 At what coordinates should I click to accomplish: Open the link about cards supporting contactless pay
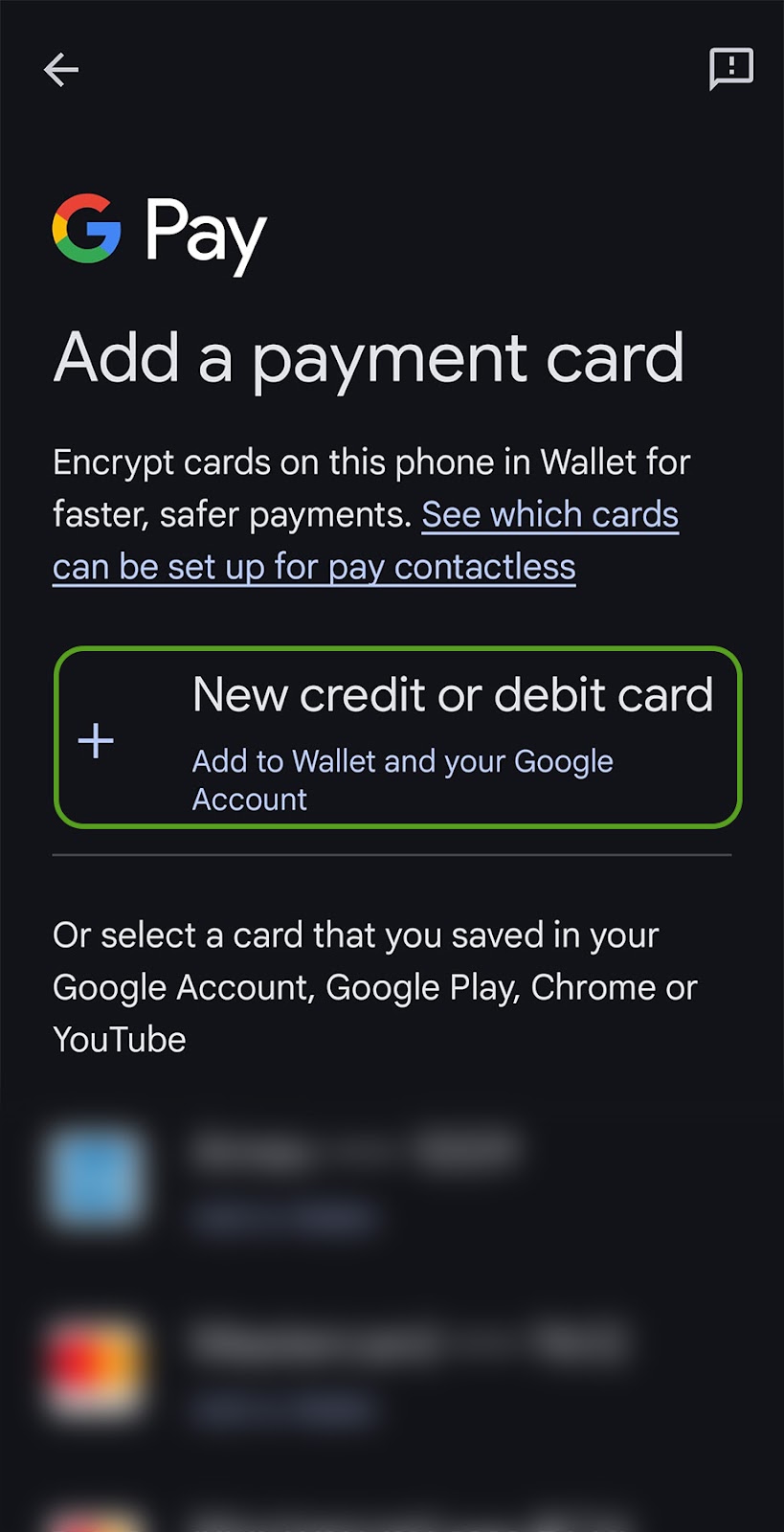tap(366, 541)
